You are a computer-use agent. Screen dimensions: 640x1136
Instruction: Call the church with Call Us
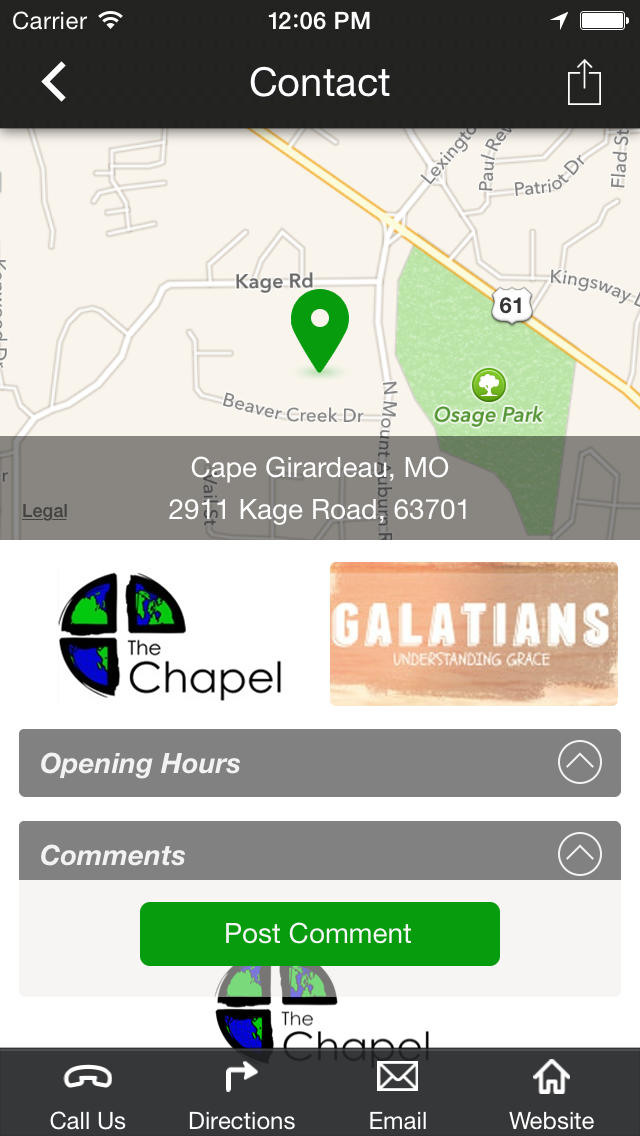[x=88, y=1093]
